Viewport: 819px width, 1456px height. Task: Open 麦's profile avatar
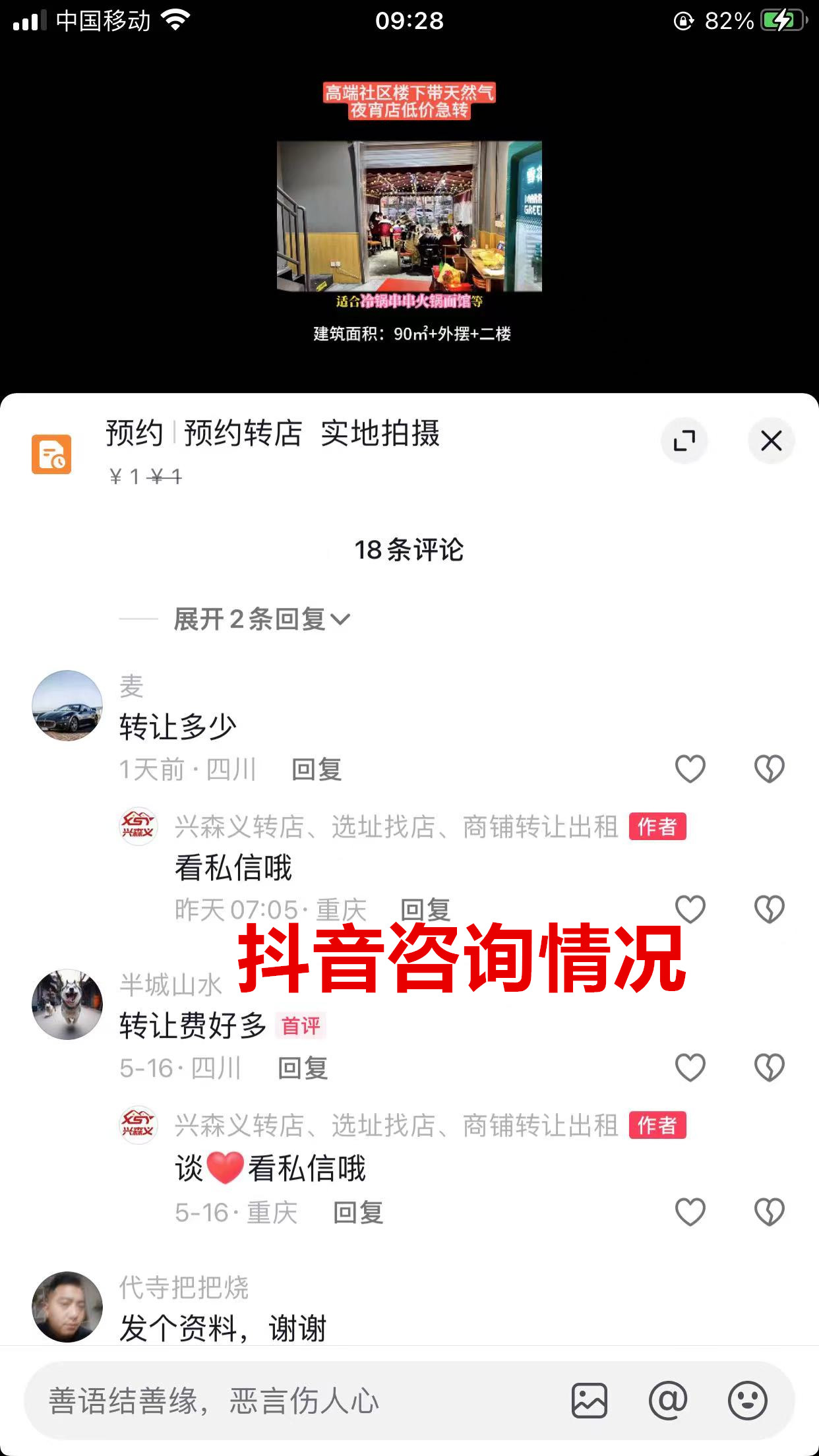67,706
